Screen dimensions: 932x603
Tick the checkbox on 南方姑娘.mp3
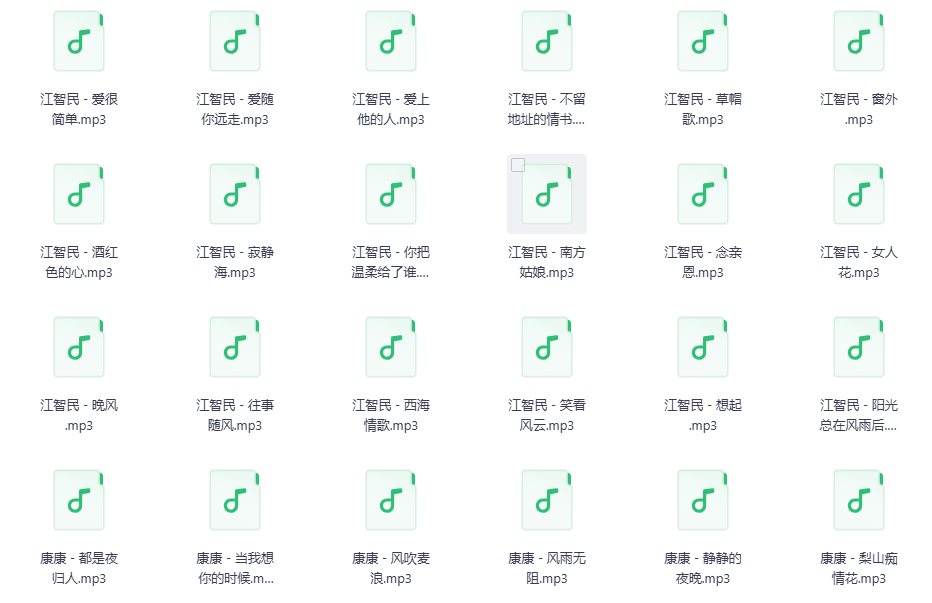click(518, 165)
